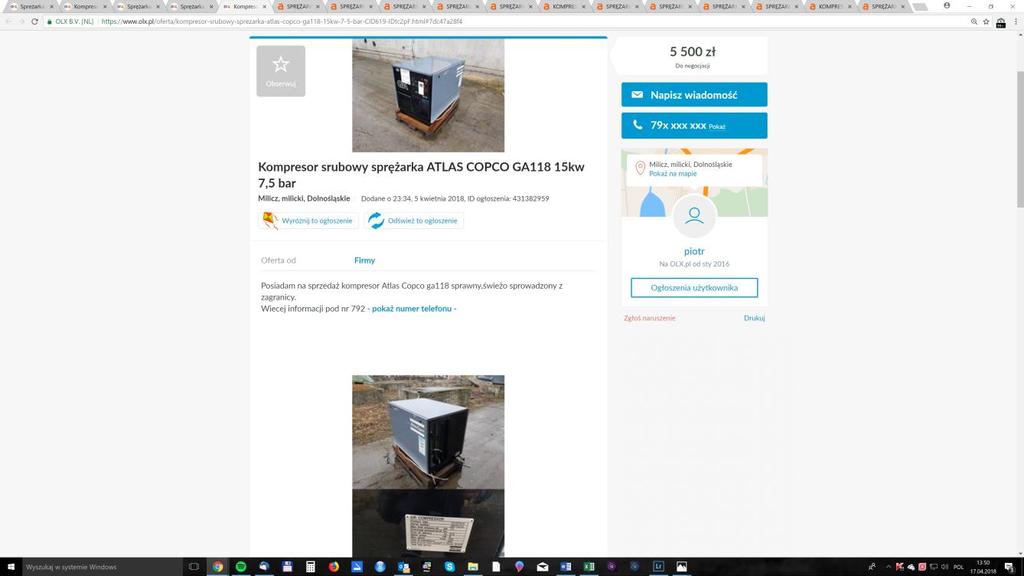The image size is (1024, 576).
Task: Tap the Obserwuj star button
Action: pyautogui.click(x=280, y=70)
